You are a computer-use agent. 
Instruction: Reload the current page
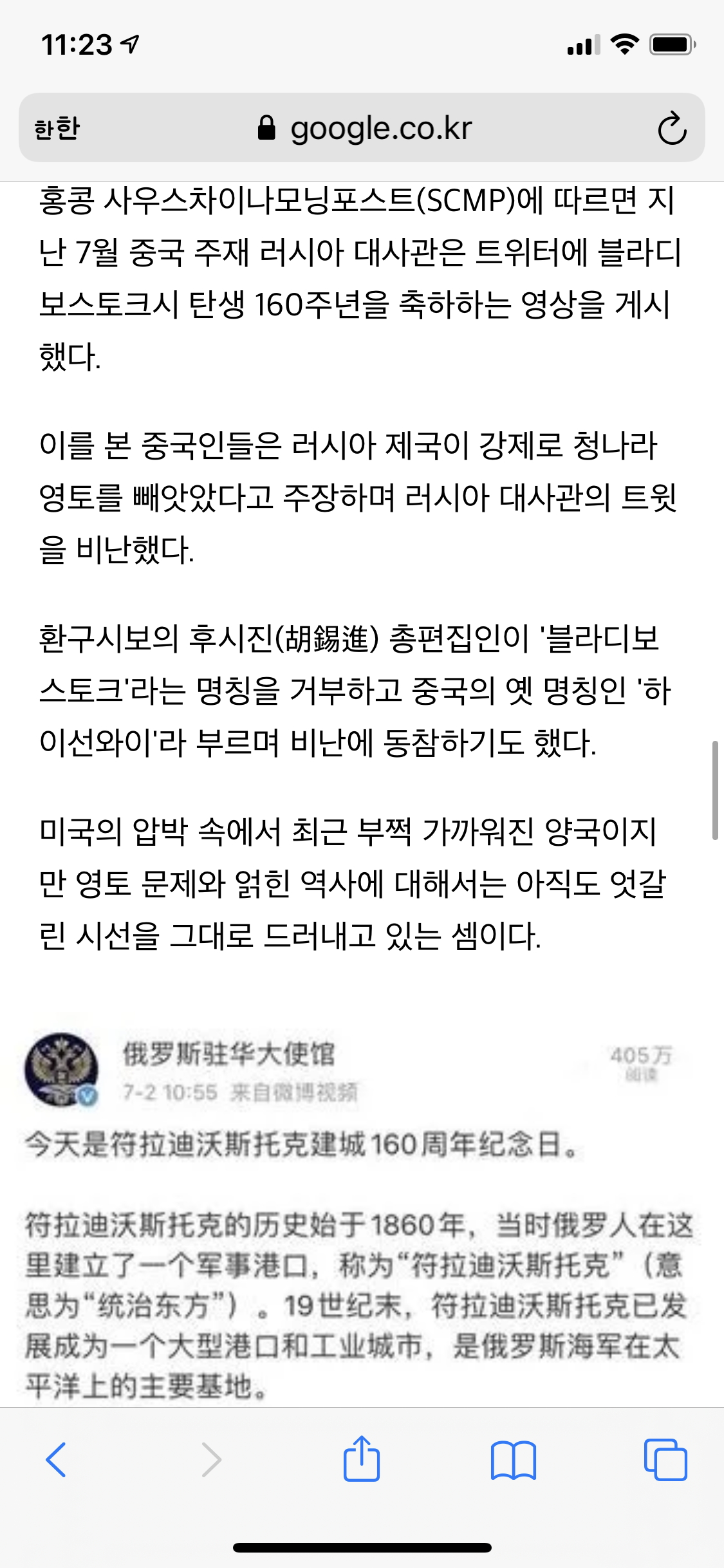point(672,129)
